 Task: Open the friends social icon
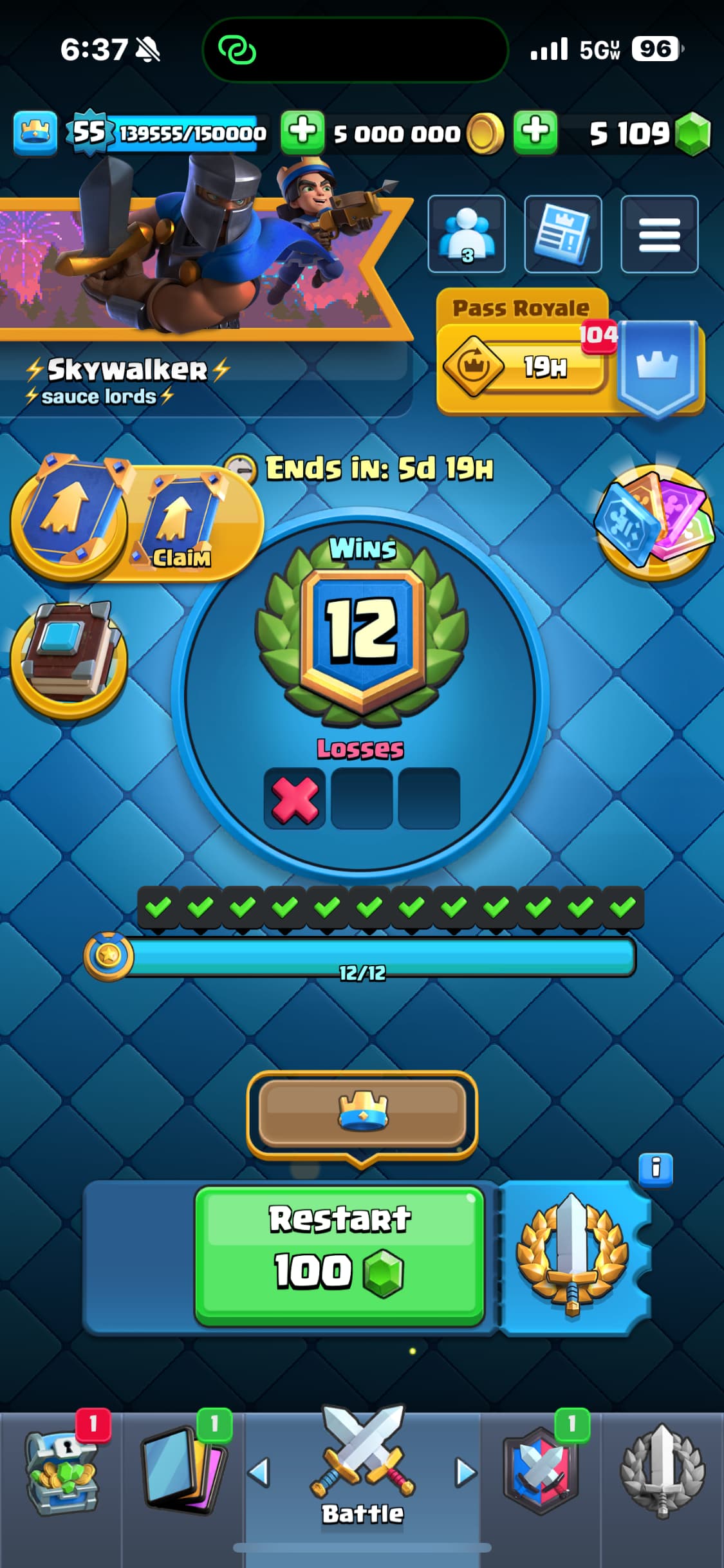coord(467,234)
